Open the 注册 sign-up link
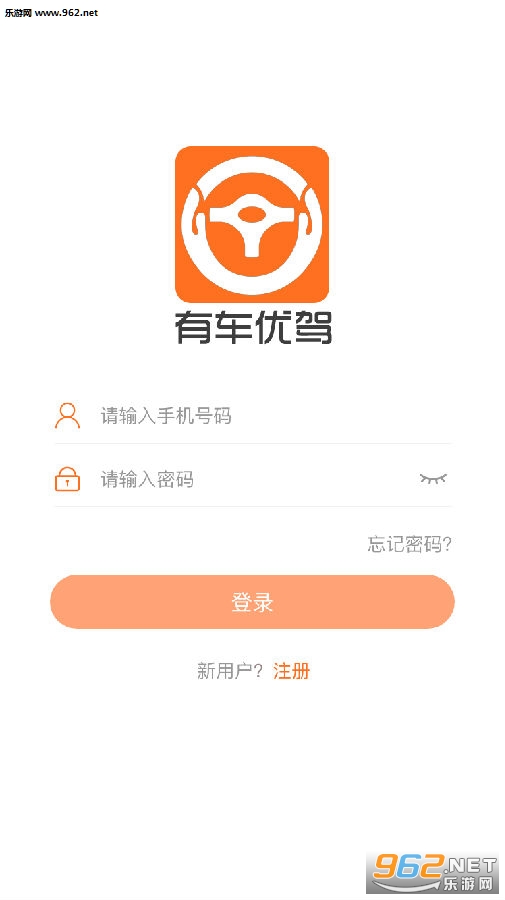The image size is (505, 900). pos(292,670)
